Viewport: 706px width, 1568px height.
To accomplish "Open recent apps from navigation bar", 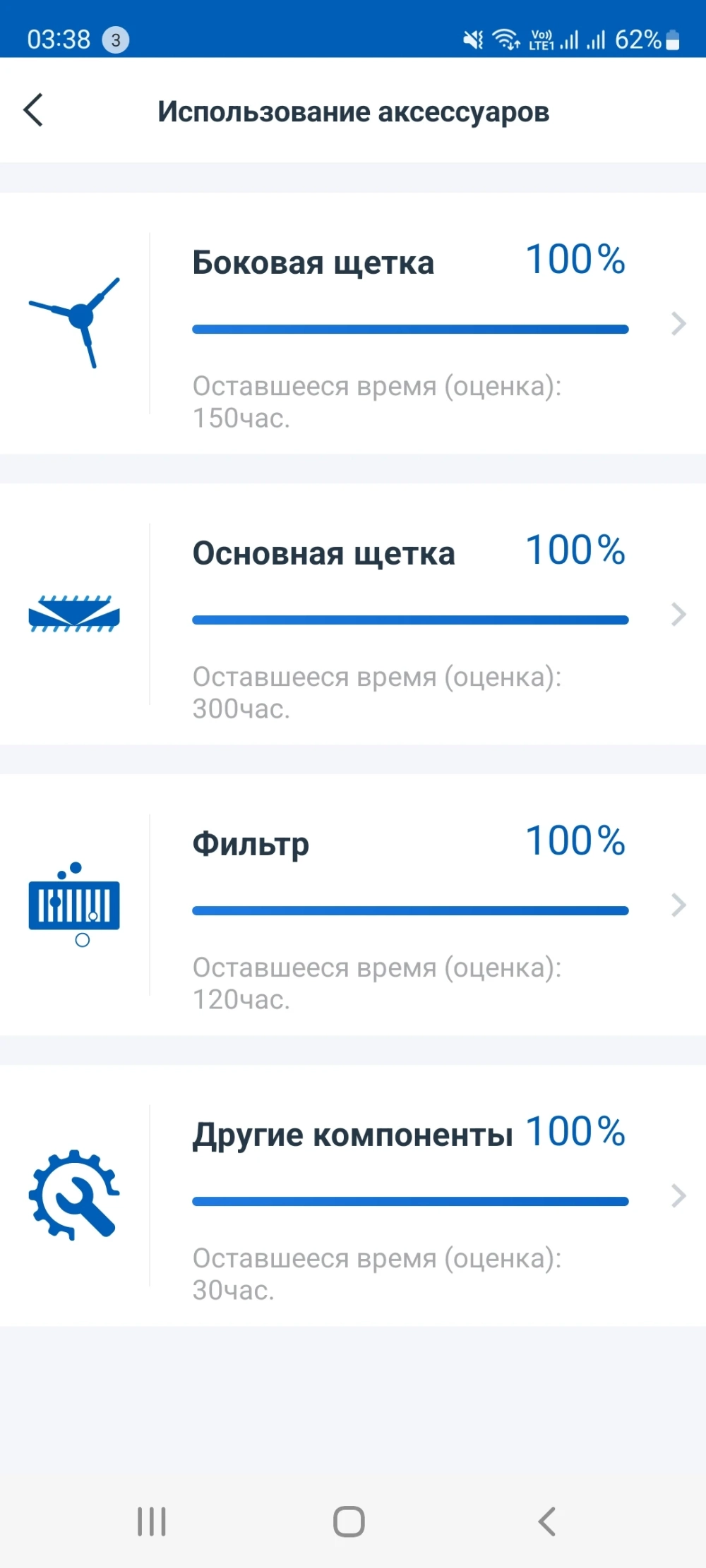I will [152, 1521].
